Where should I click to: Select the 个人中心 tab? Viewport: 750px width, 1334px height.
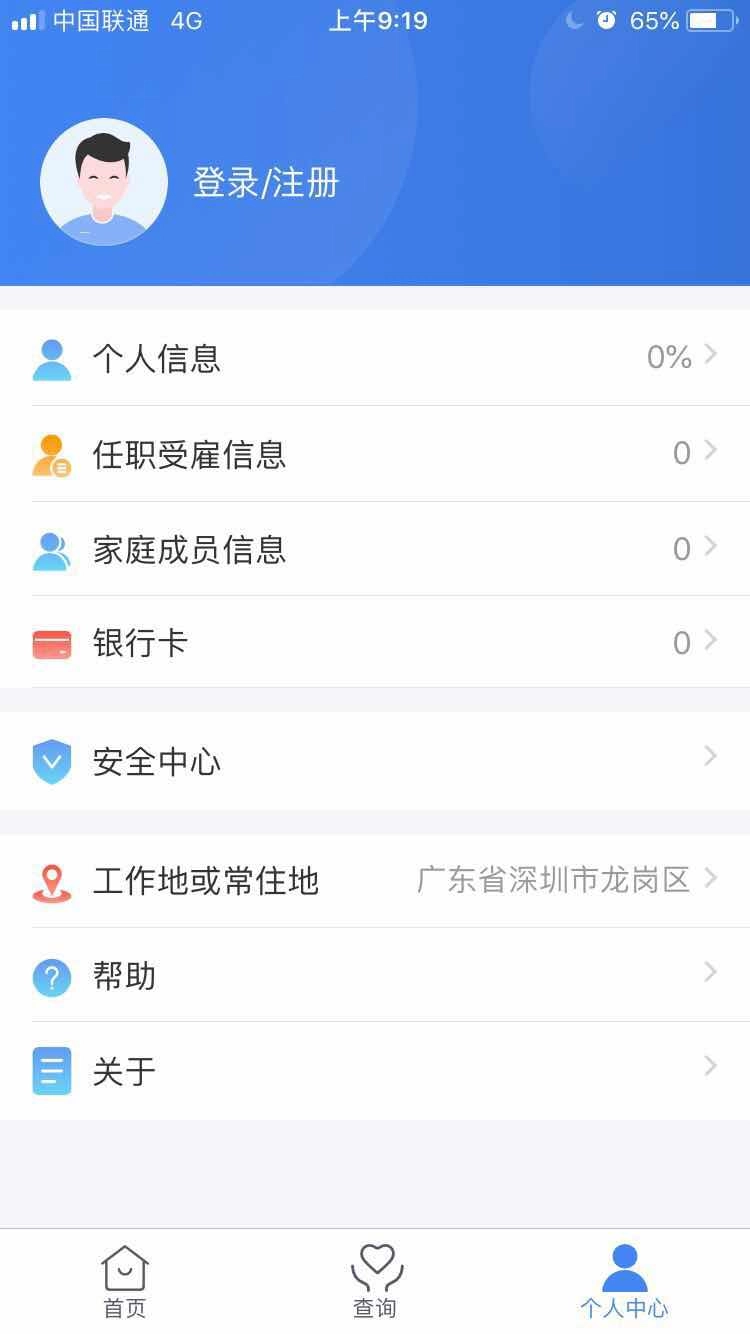(623, 1280)
